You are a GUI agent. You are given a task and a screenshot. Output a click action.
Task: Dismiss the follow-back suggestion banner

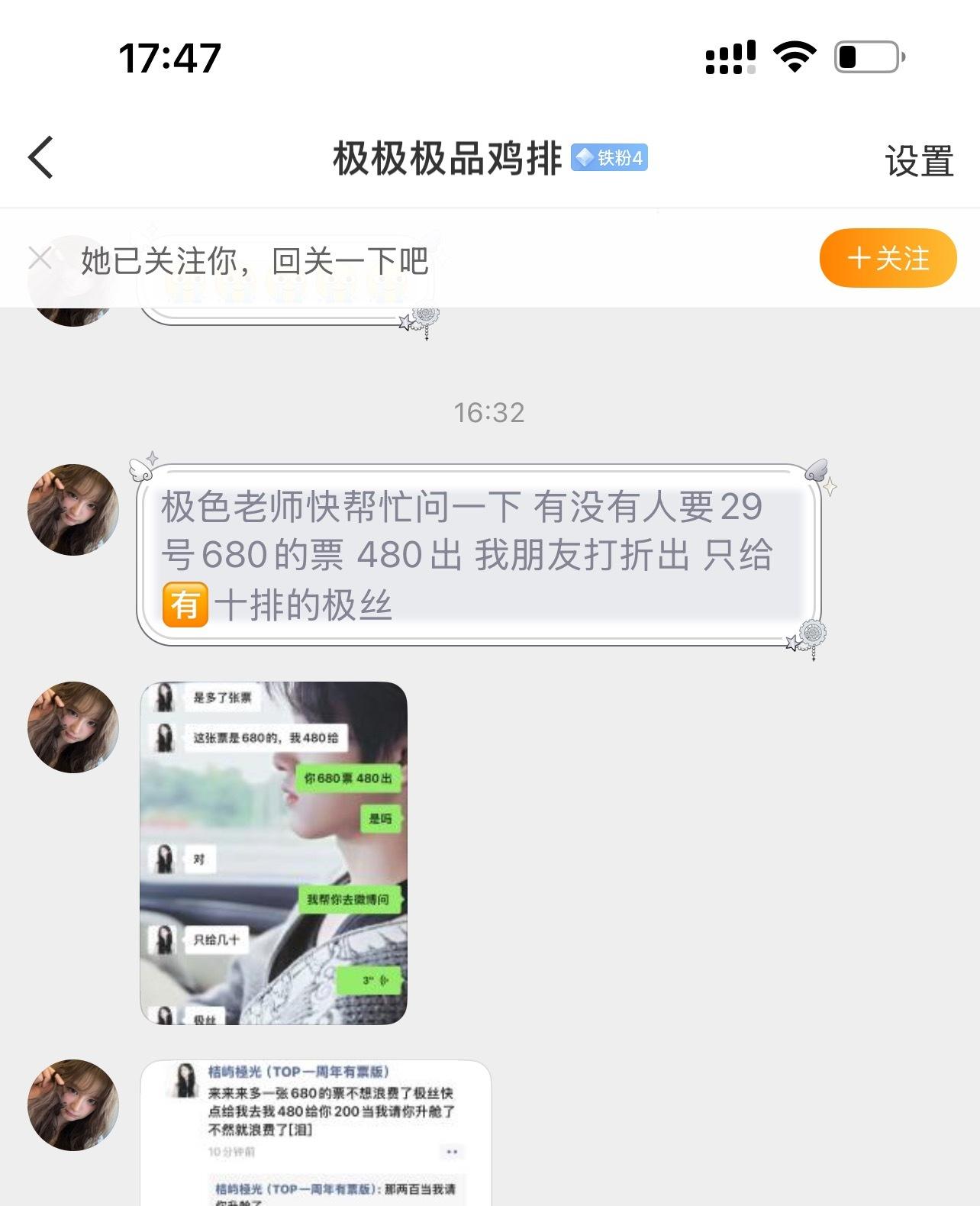(x=40, y=259)
